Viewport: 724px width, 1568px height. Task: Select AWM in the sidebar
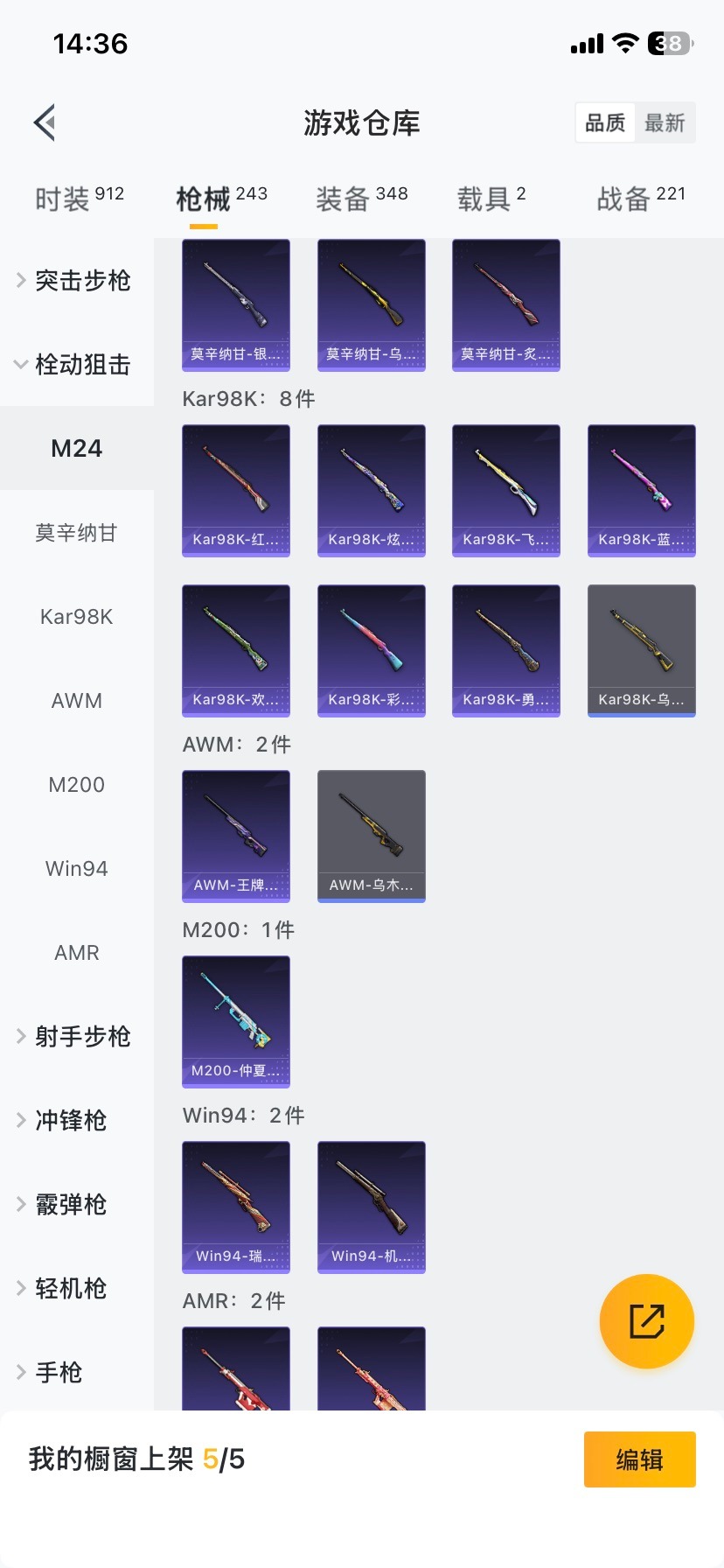coord(77,700)
